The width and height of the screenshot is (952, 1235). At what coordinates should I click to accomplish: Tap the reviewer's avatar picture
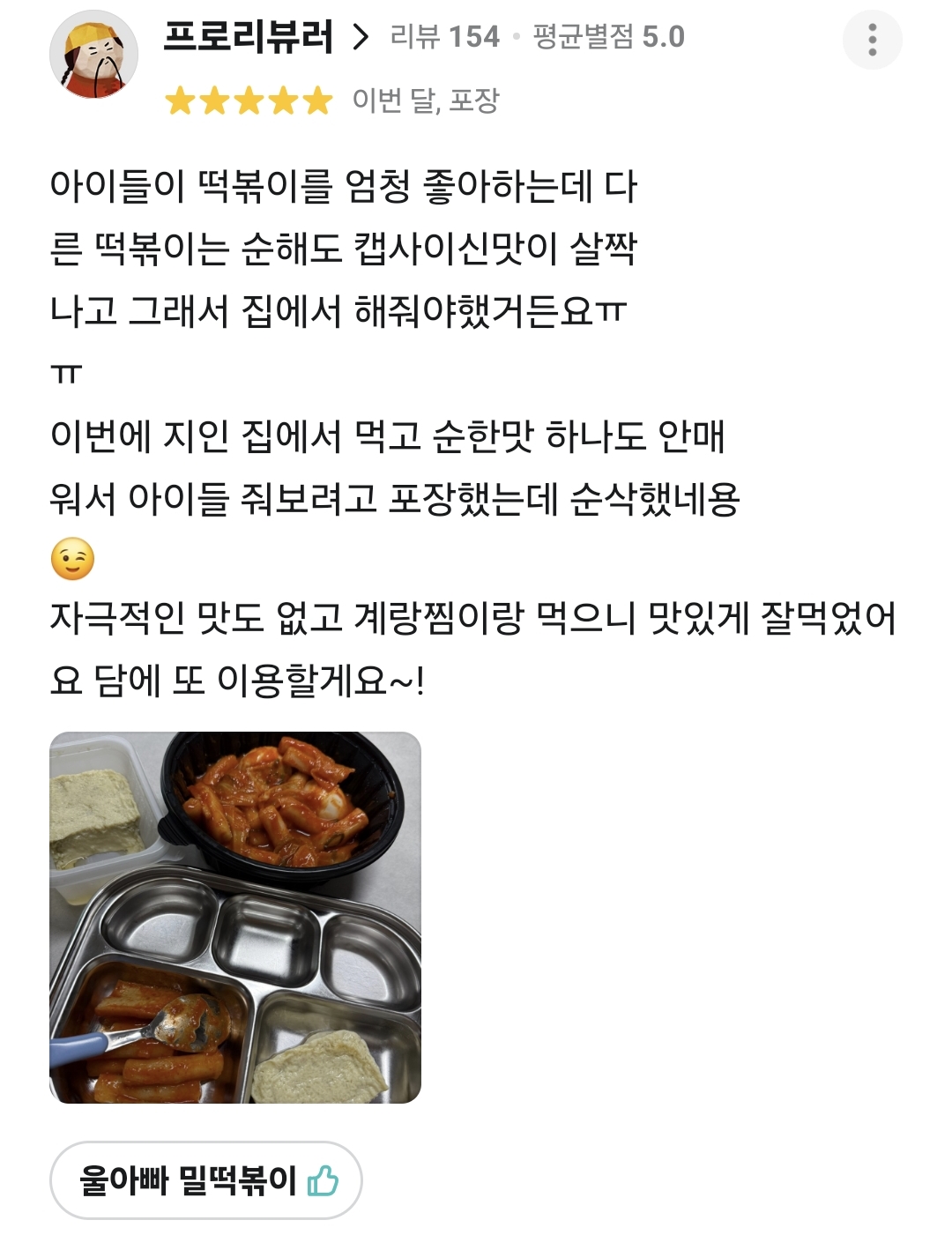[93, 55]
